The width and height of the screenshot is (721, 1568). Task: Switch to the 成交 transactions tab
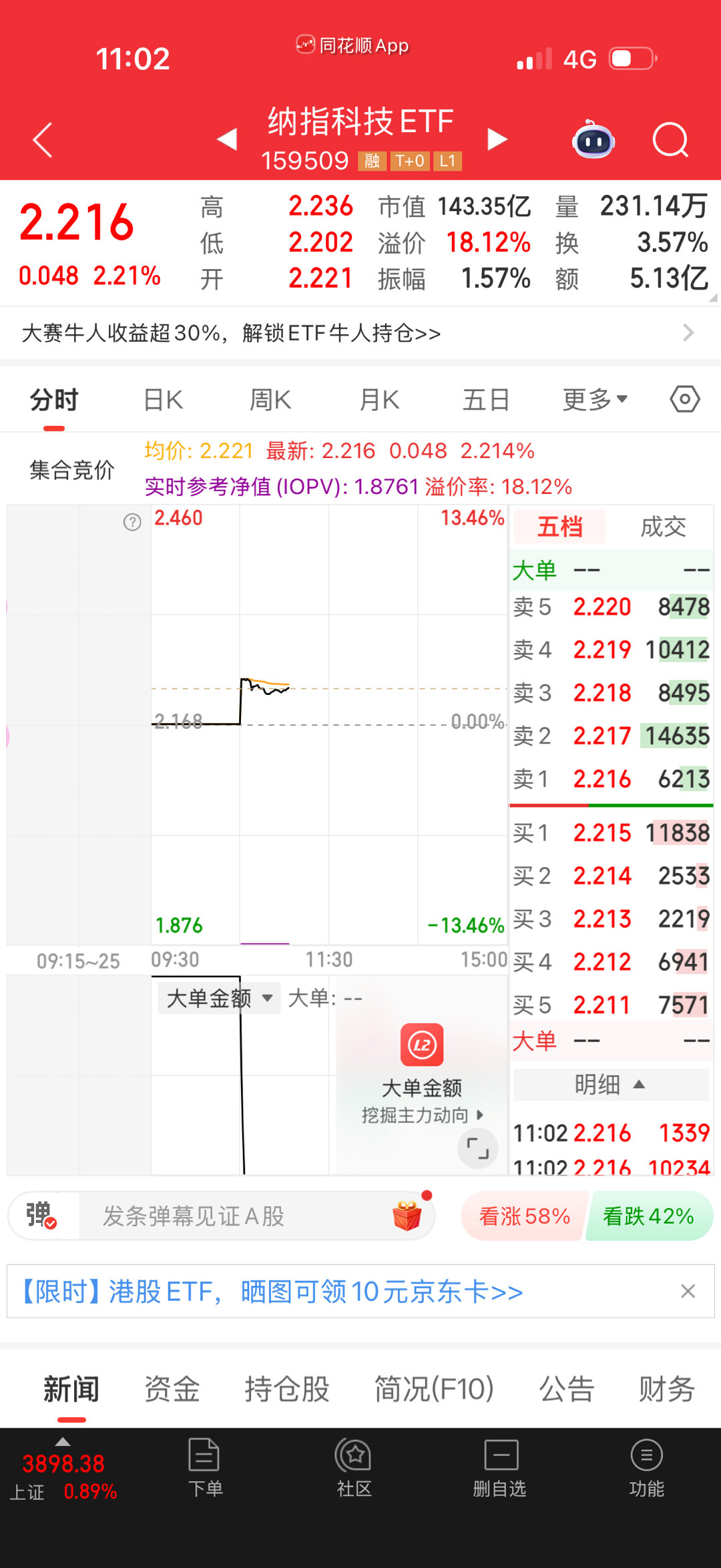(664, 527)
